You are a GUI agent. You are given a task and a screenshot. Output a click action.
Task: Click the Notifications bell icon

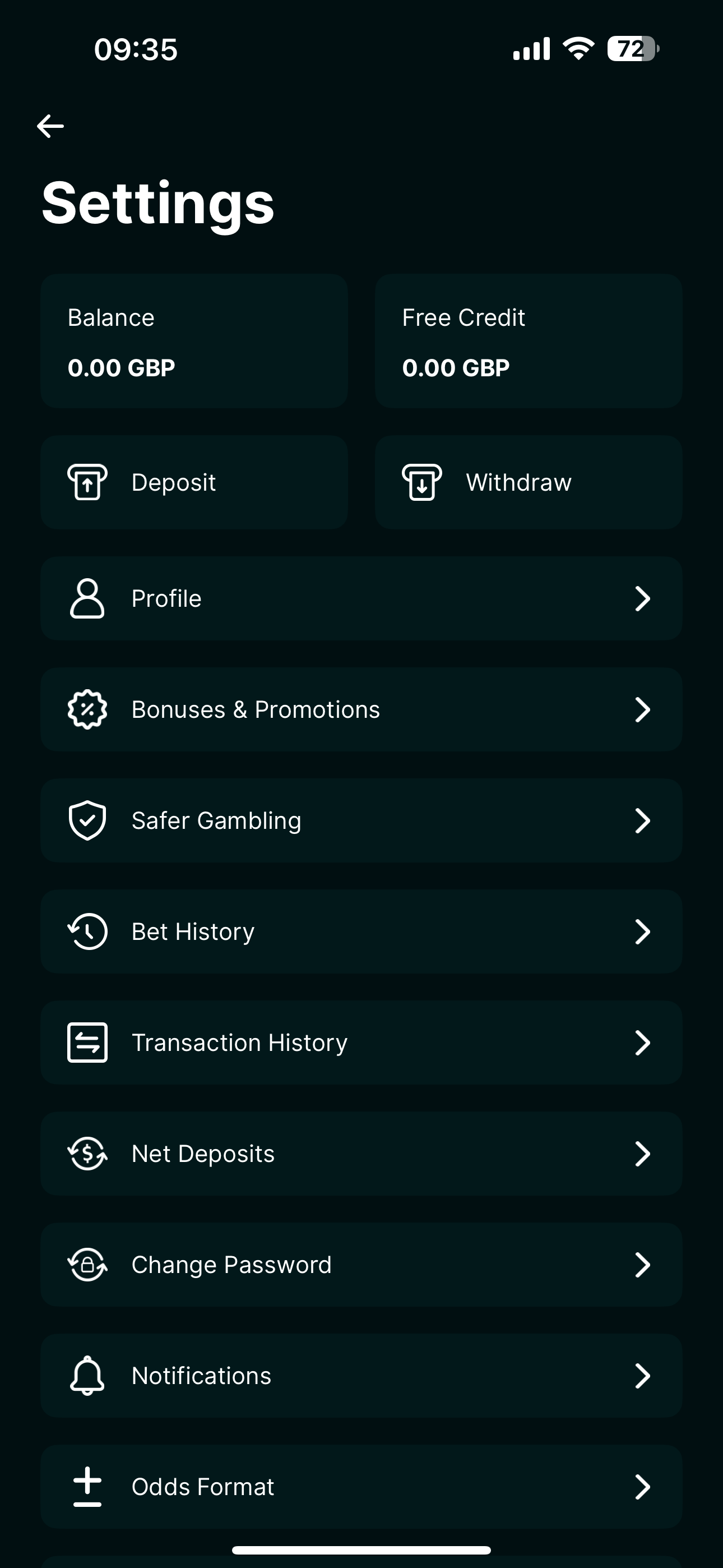click(87, 1375)
